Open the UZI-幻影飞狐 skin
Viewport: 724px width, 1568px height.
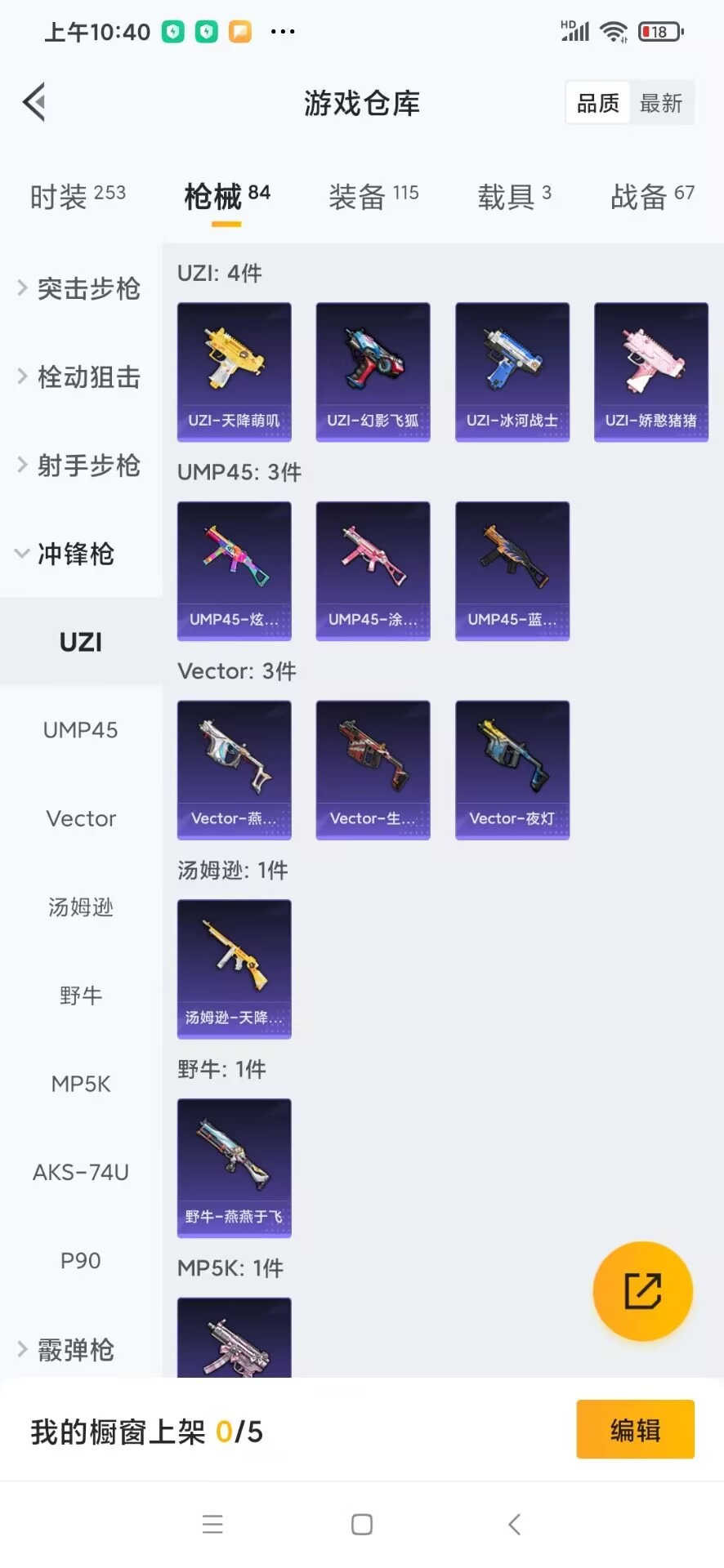point(373,372)
